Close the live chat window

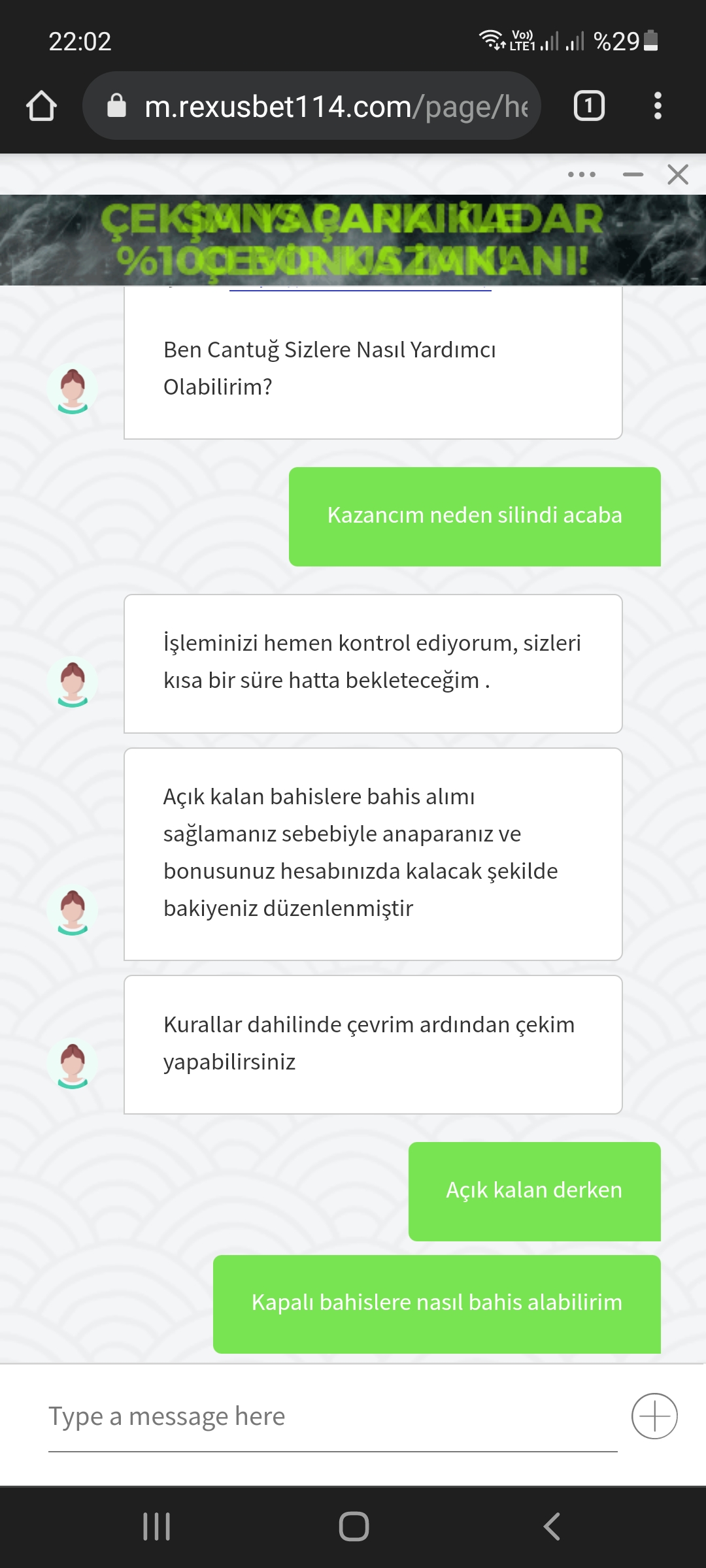(x=678, y=174)
